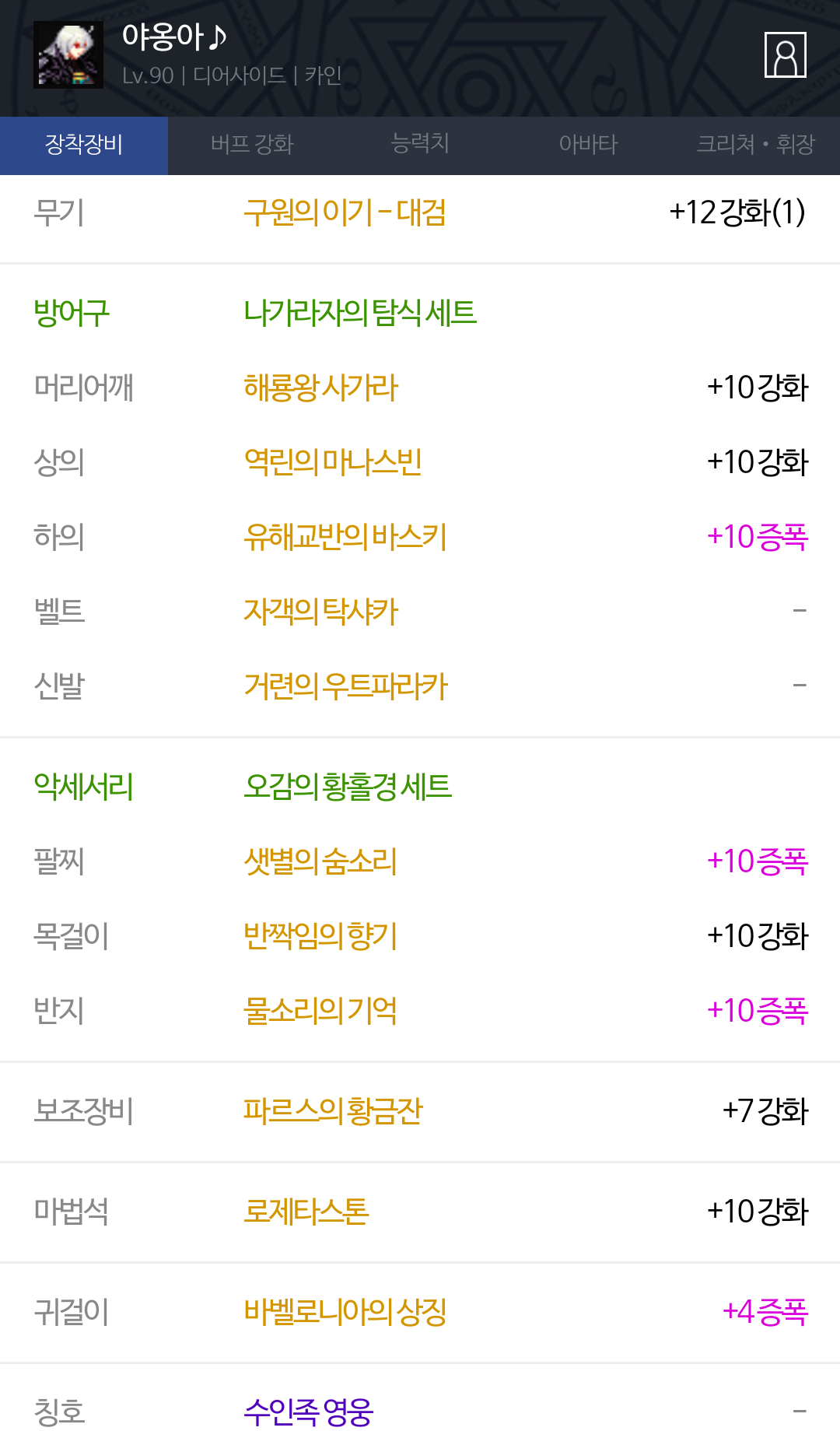Select the 장착장비 tab
Image resolution: width=840 pixels, height=1431 pixels.
tap(84, 146)
